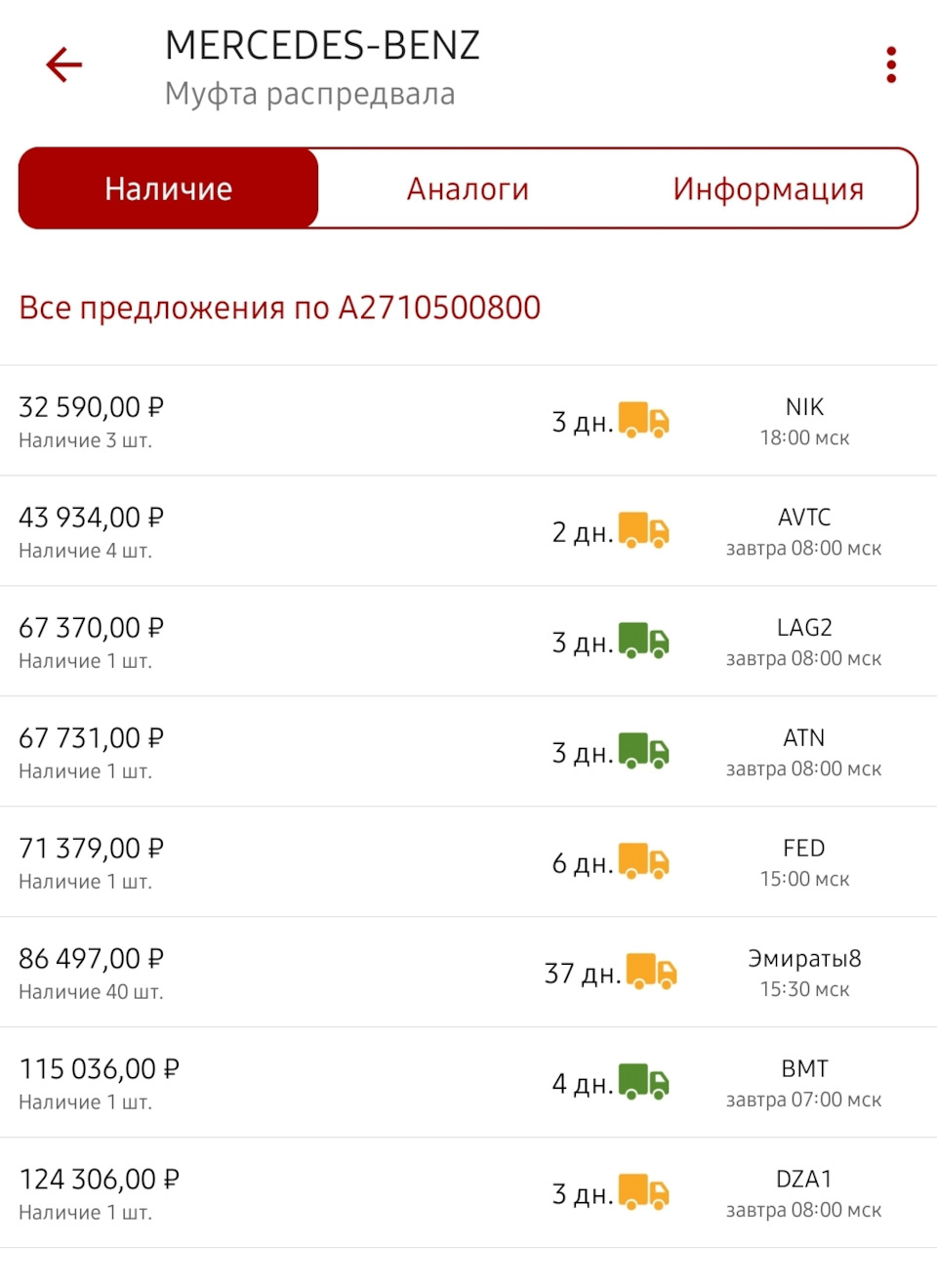Open the AVTC offer for 43 934,00 ₽
The height and width of the screenshot is (1288, 937).
pyautogui.click(x=468, y=532)
